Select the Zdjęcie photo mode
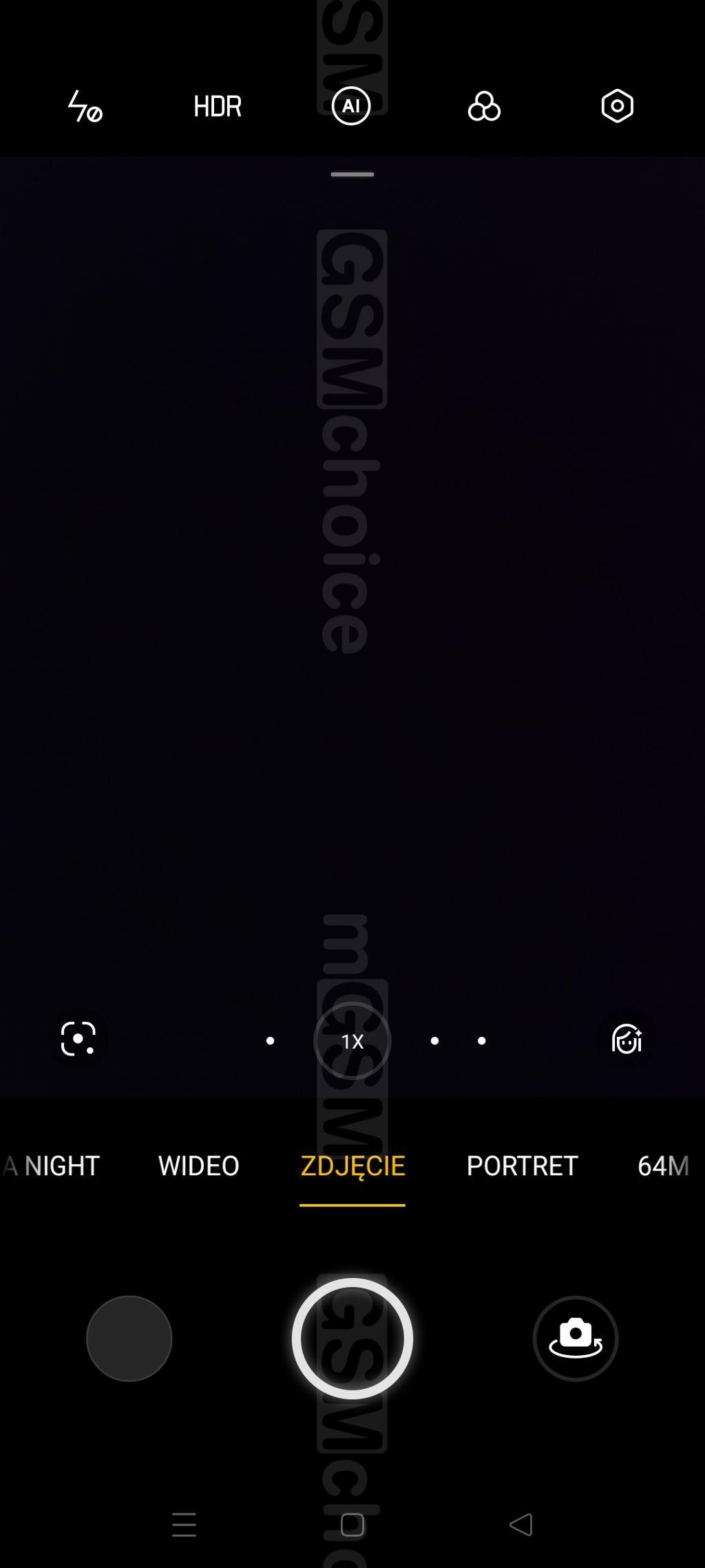Image resolution: width=705 pixels, height=1568 pixels. pos(352,1166)
